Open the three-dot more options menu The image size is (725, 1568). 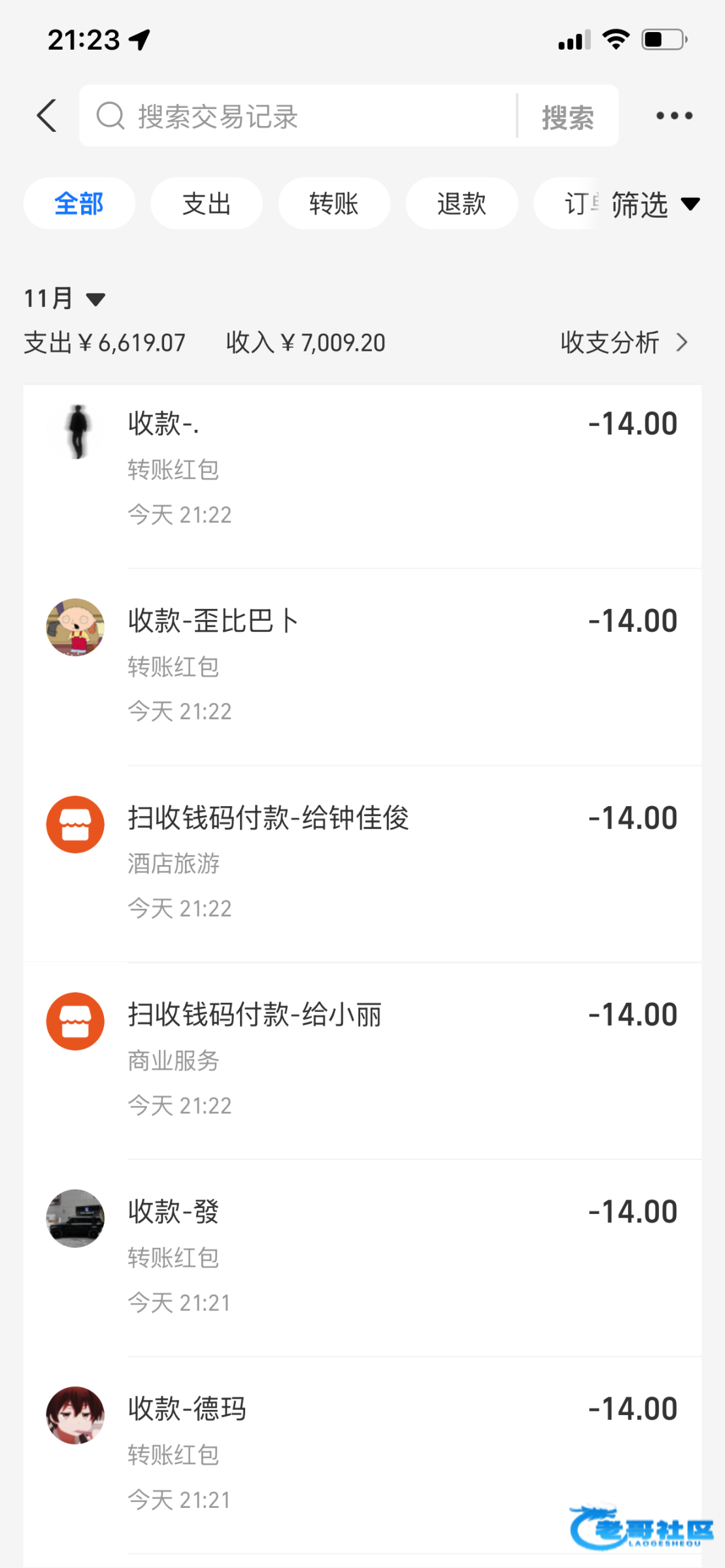pos(674,116)
